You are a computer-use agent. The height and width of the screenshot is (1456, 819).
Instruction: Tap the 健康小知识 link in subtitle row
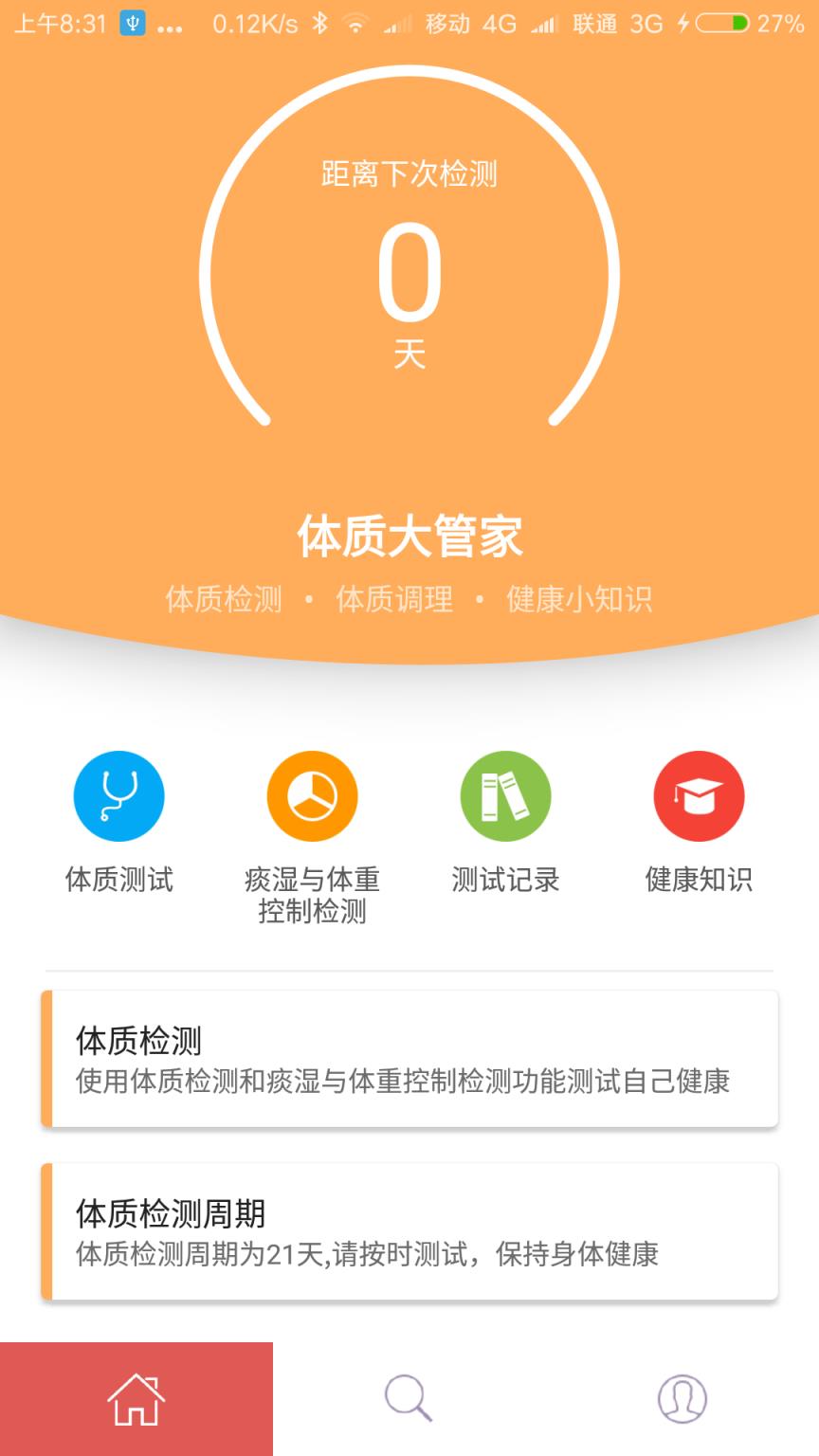click(x=582, y=598)
